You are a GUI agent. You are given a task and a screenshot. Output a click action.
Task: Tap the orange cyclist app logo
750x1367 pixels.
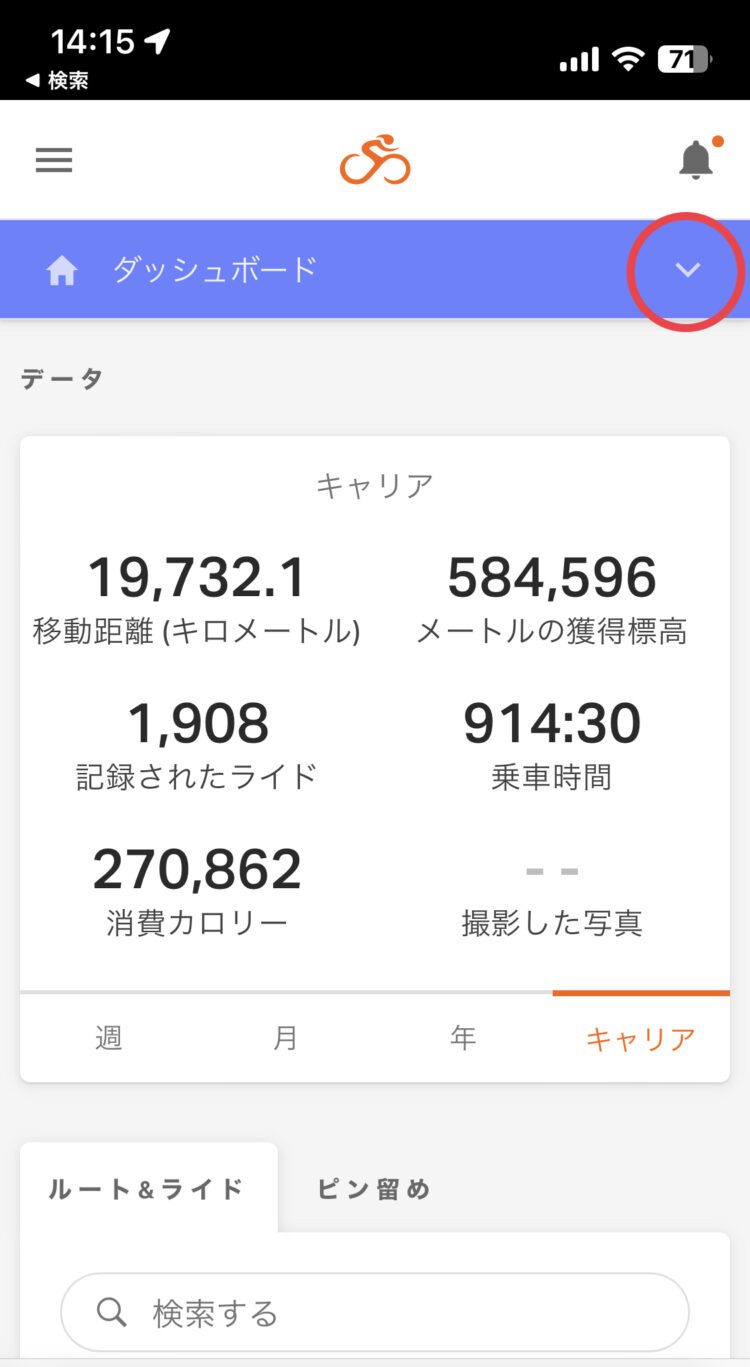(373, 160)
